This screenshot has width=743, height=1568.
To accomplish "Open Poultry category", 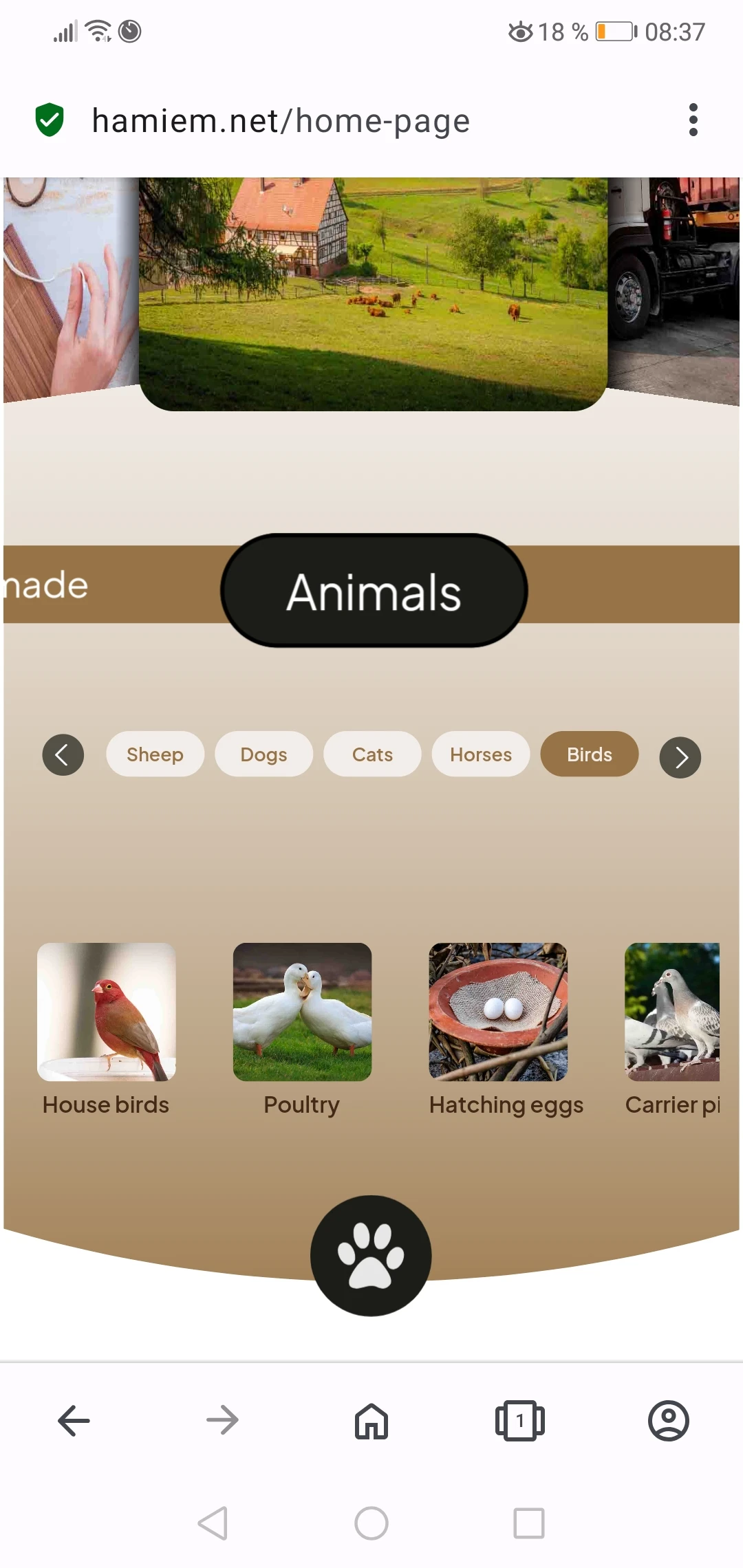I will point(302,1012).
